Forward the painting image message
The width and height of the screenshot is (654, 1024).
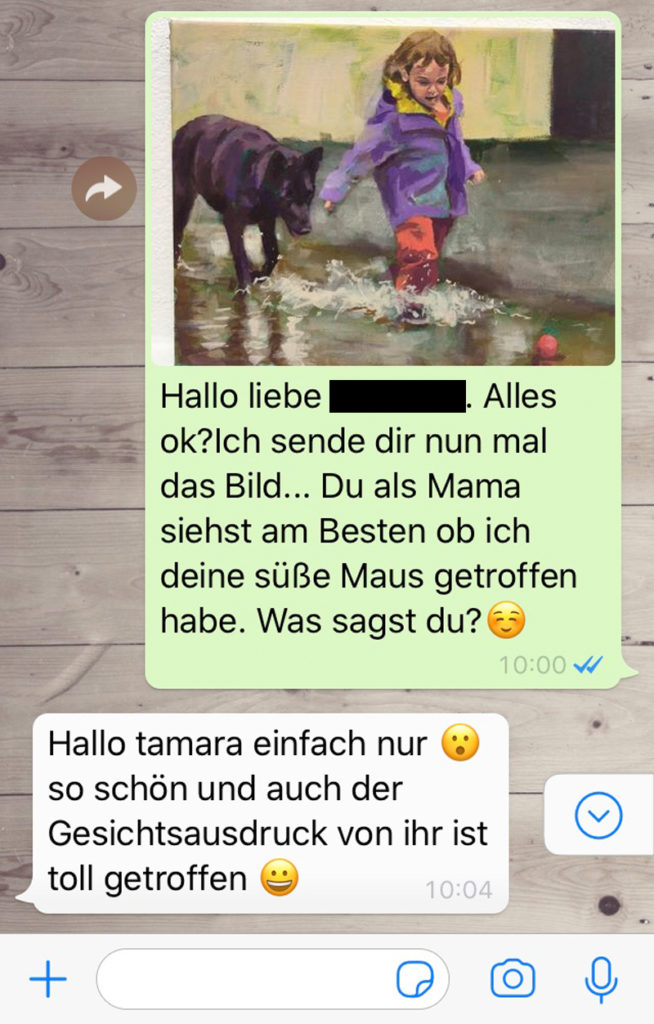tap(104, 188)
